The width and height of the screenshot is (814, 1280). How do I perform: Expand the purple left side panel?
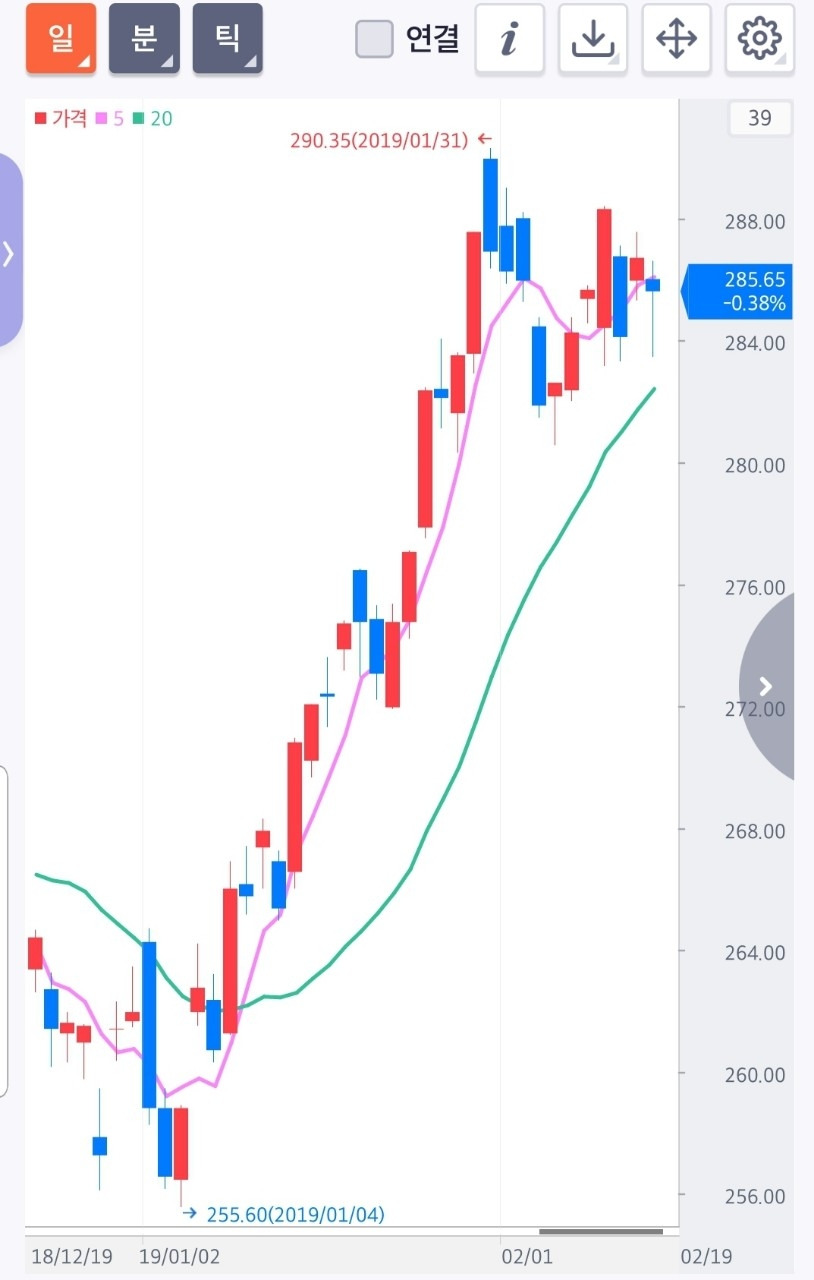[x=10, y=252]
